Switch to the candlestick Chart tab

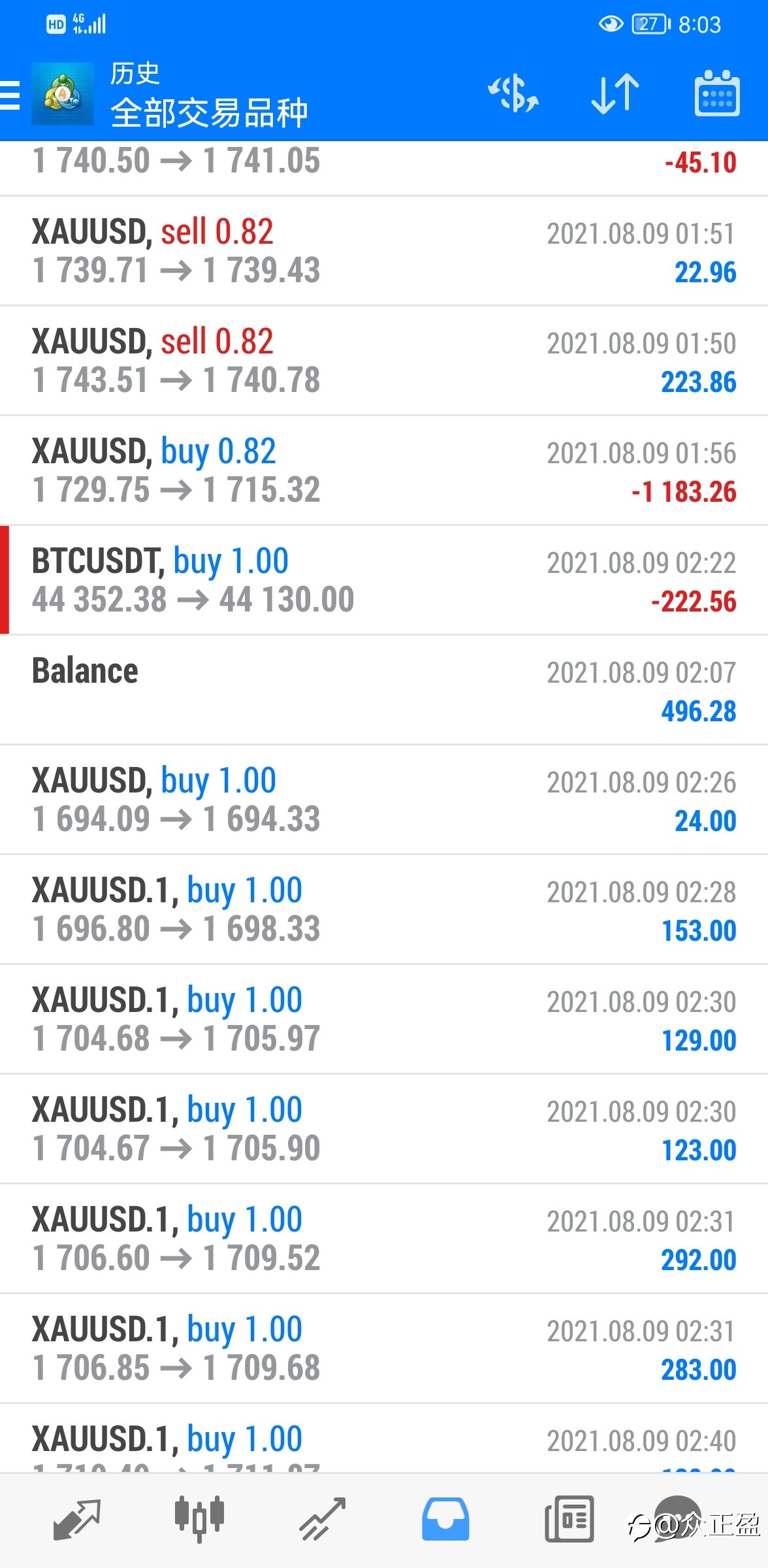tap(199, 1520)
